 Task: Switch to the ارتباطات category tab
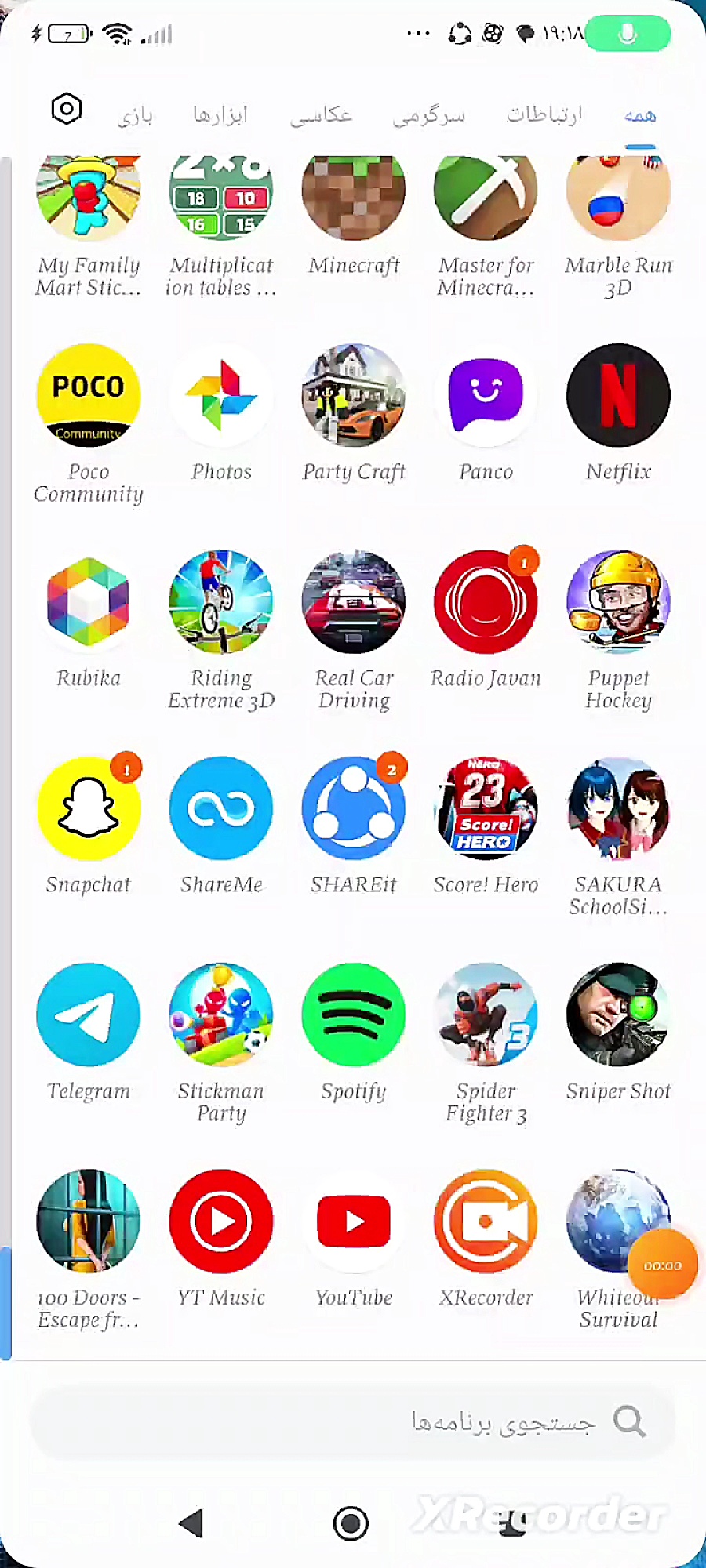tap(544, 114)
